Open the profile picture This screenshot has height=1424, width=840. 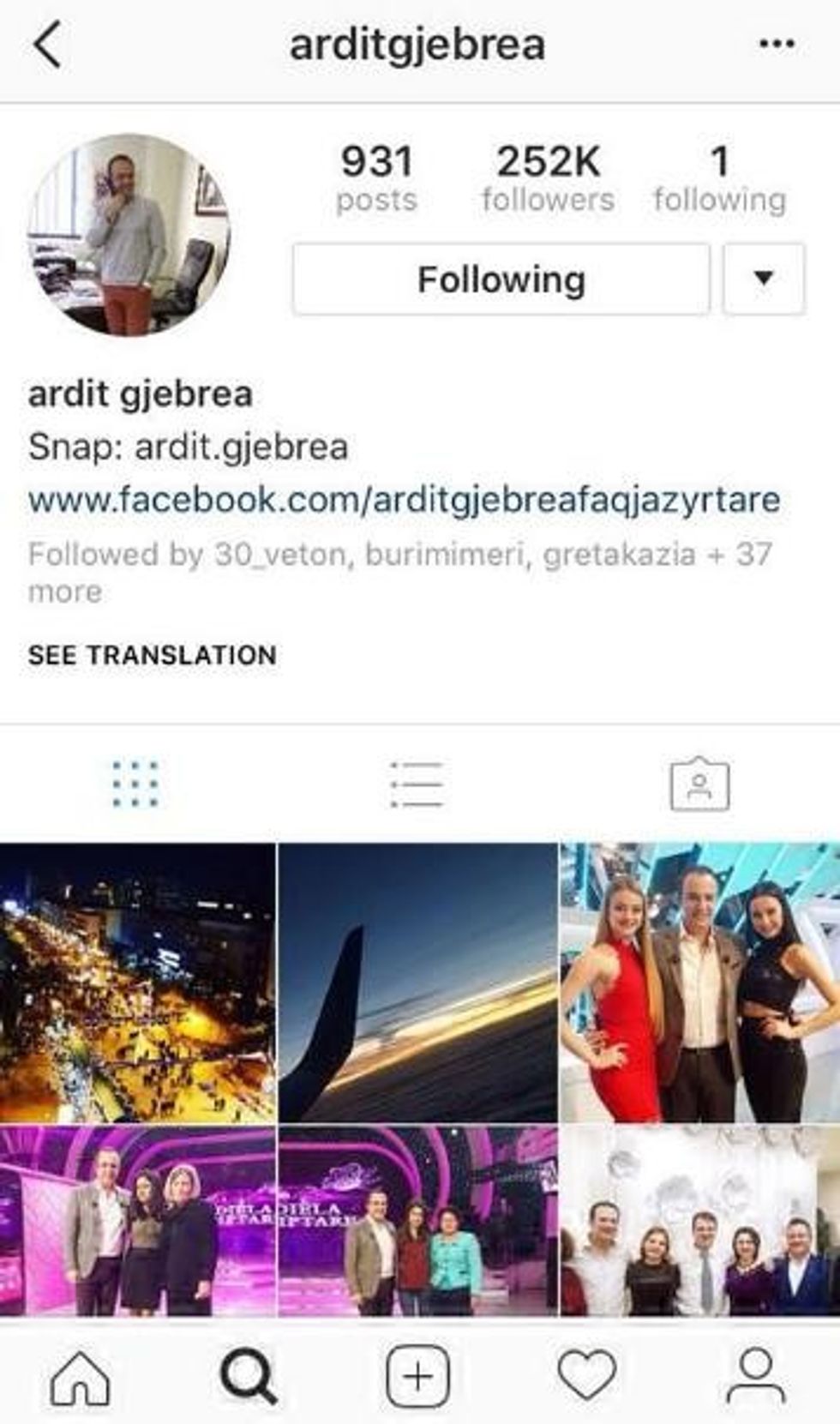click(129, 234)
